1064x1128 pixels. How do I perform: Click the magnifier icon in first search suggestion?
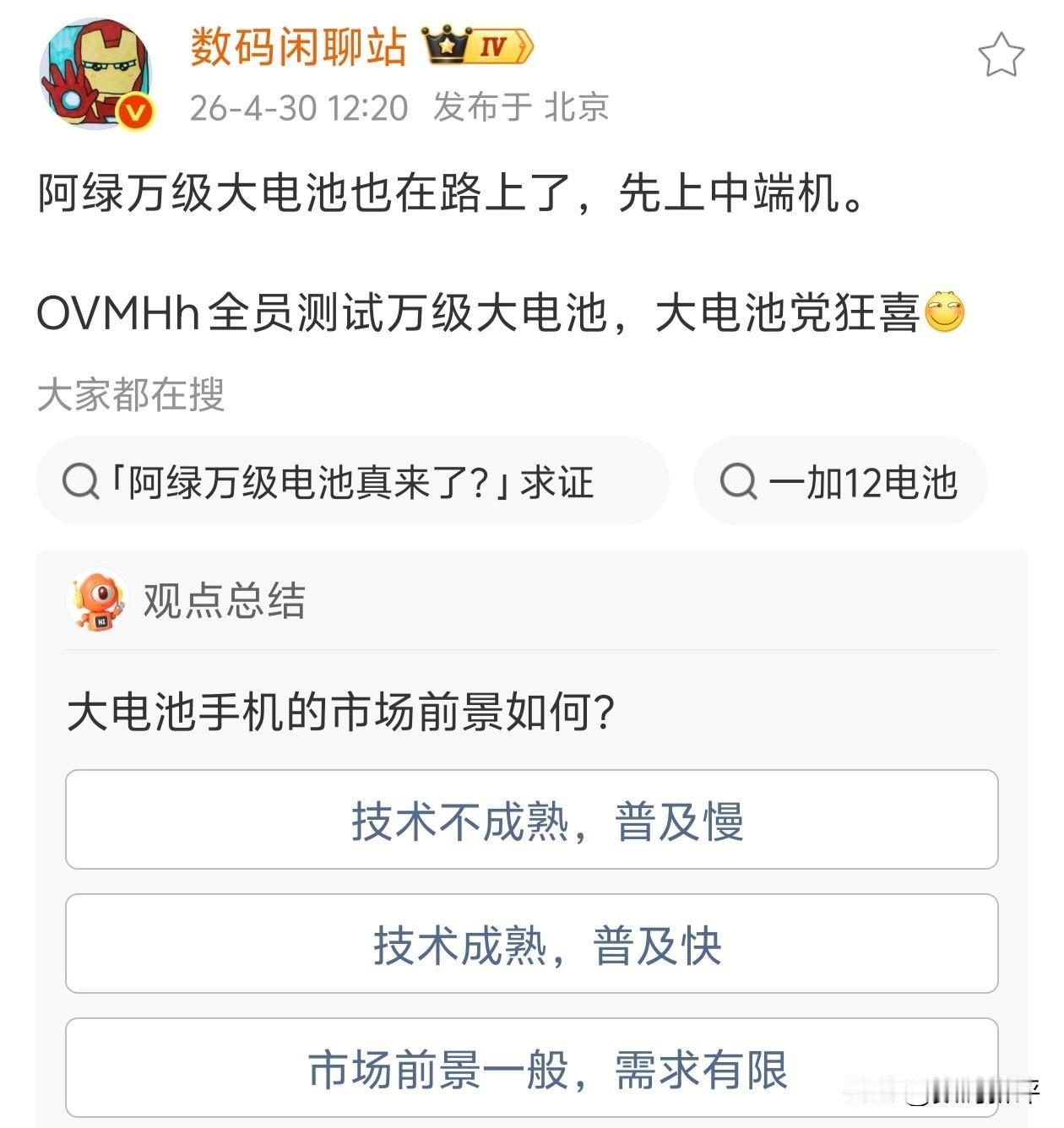point(84,481)
